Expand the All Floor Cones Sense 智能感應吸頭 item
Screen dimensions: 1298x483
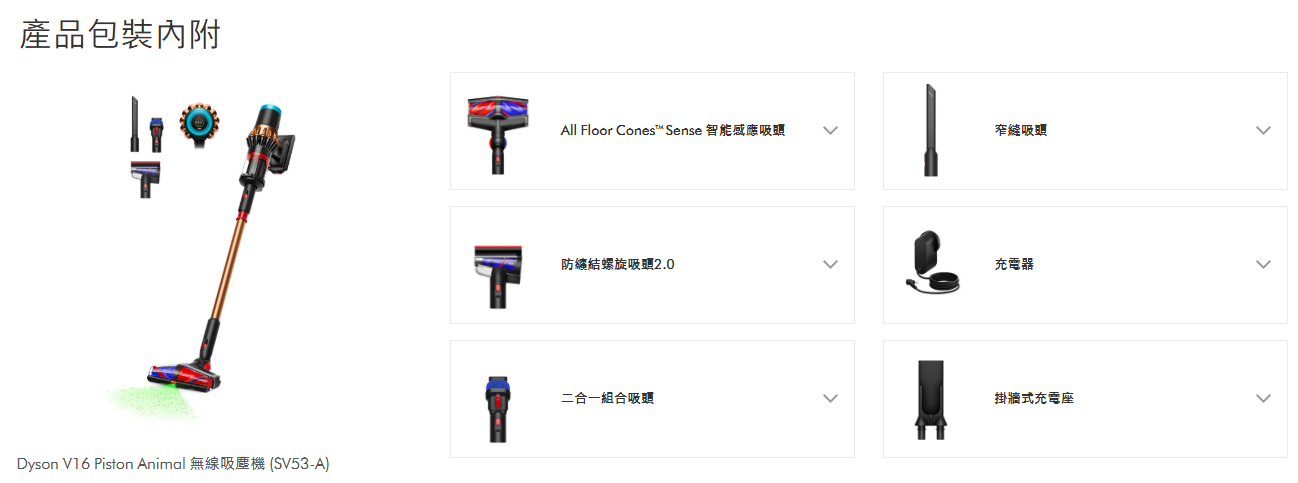tap(829, 130)
